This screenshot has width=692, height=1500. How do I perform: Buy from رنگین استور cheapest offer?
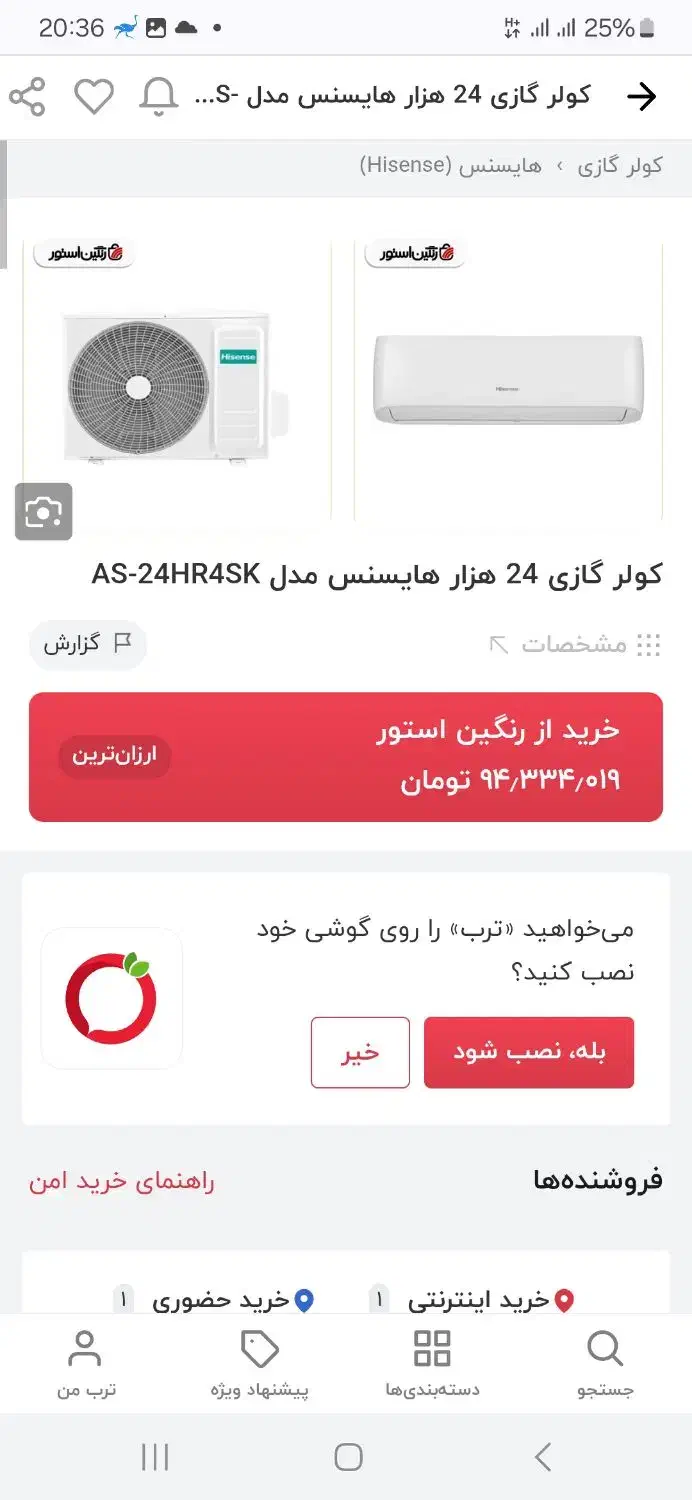(346, 757)
